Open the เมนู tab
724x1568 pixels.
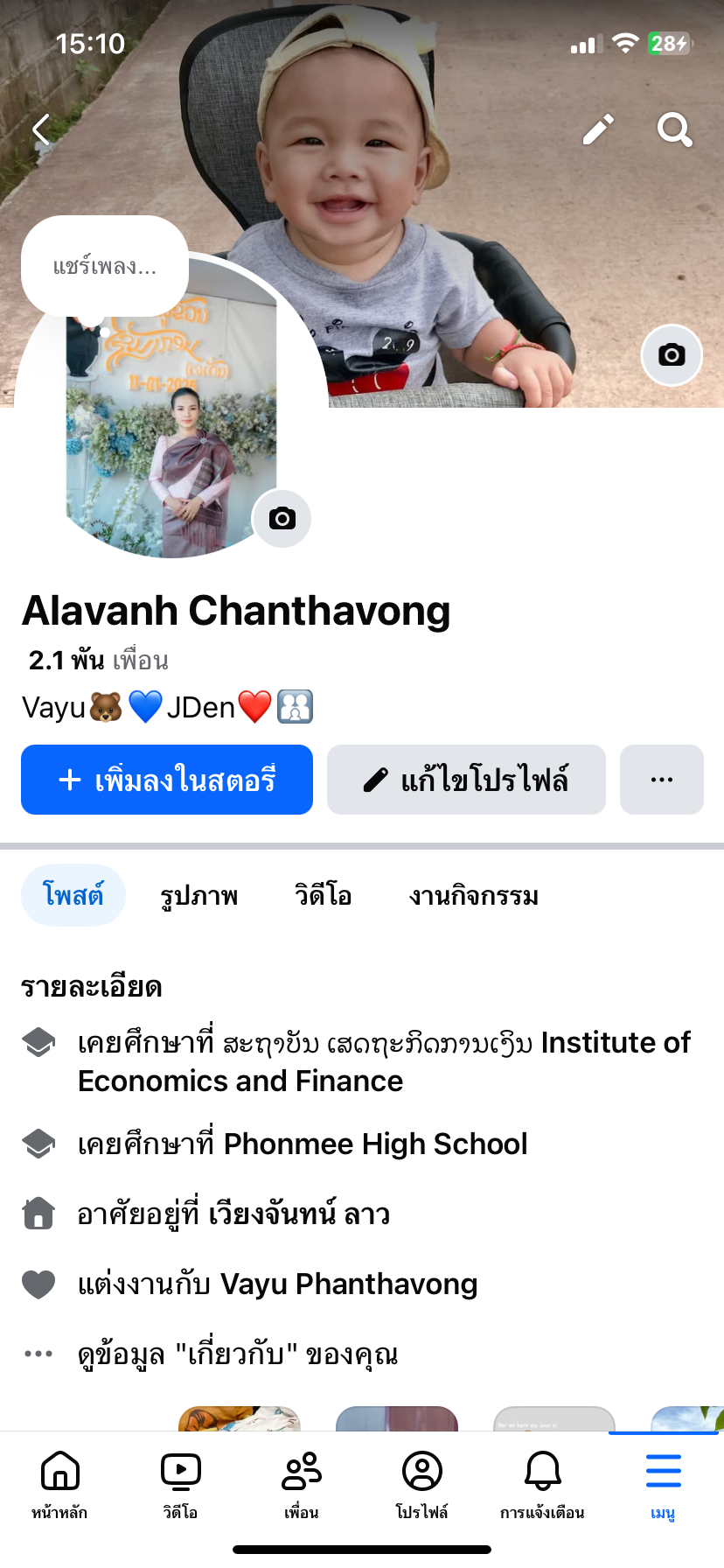[663, 1482]
